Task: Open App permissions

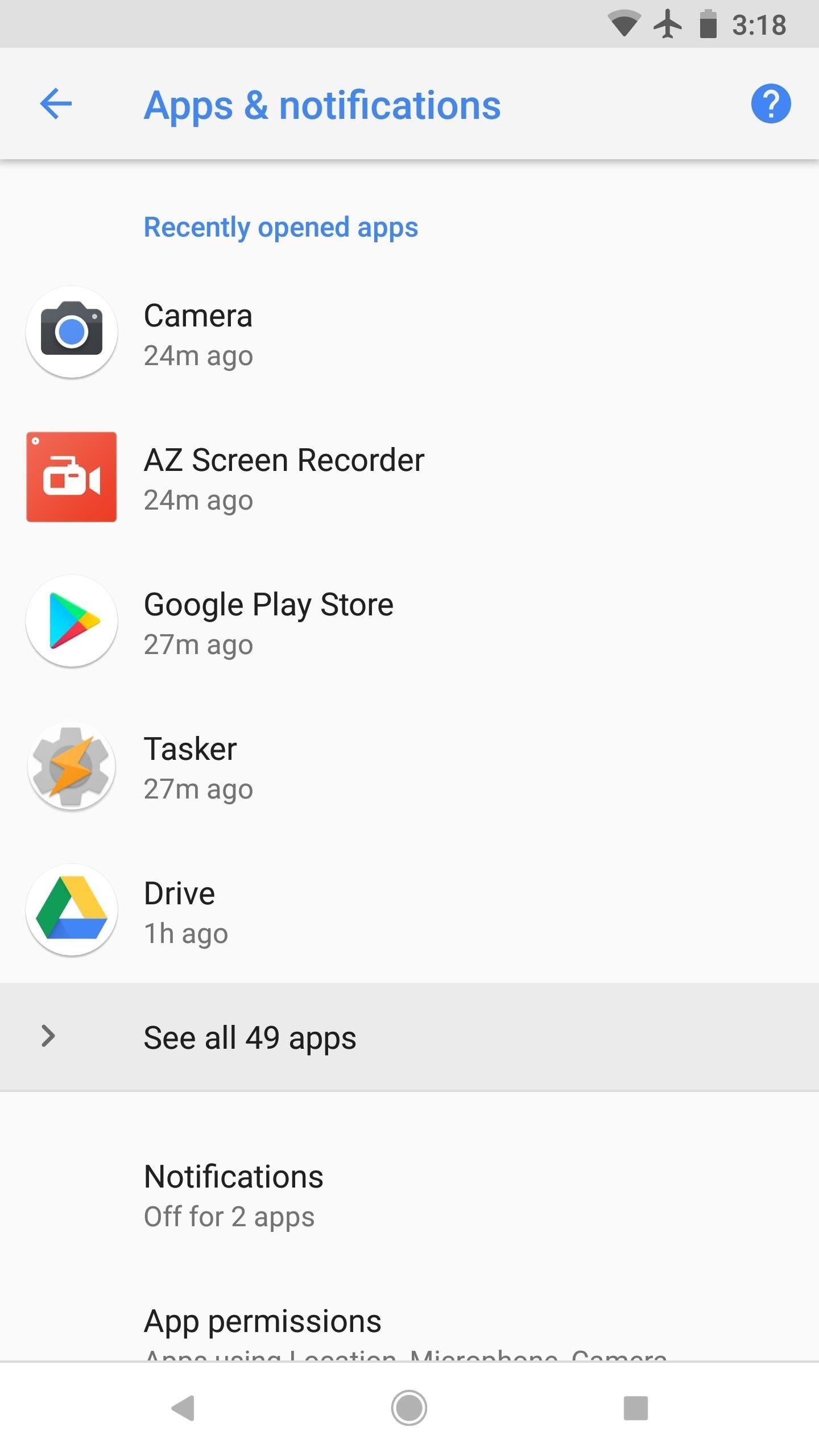Action: (409, 1330)
